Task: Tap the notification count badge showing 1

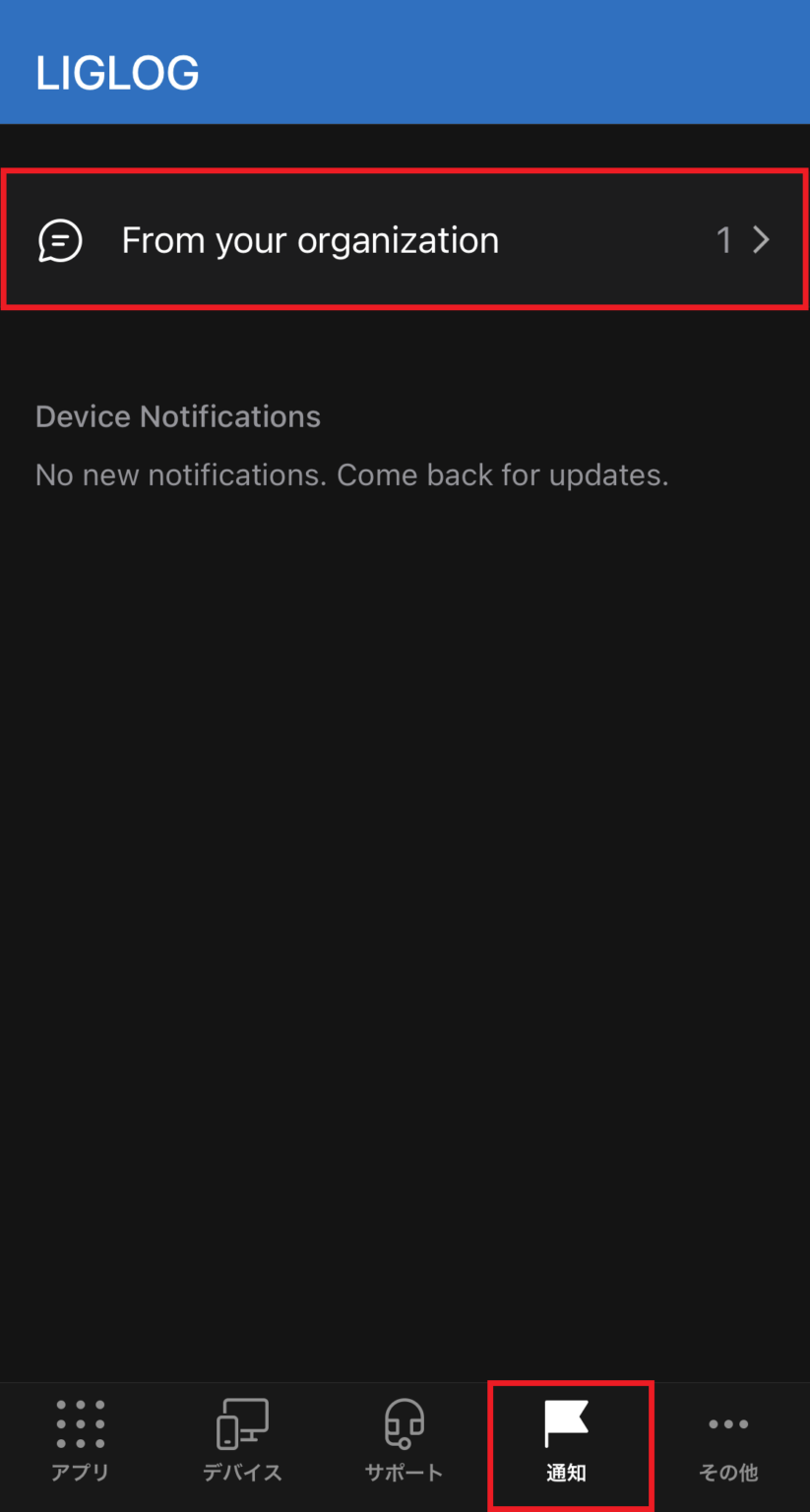Action: (724, 239)
